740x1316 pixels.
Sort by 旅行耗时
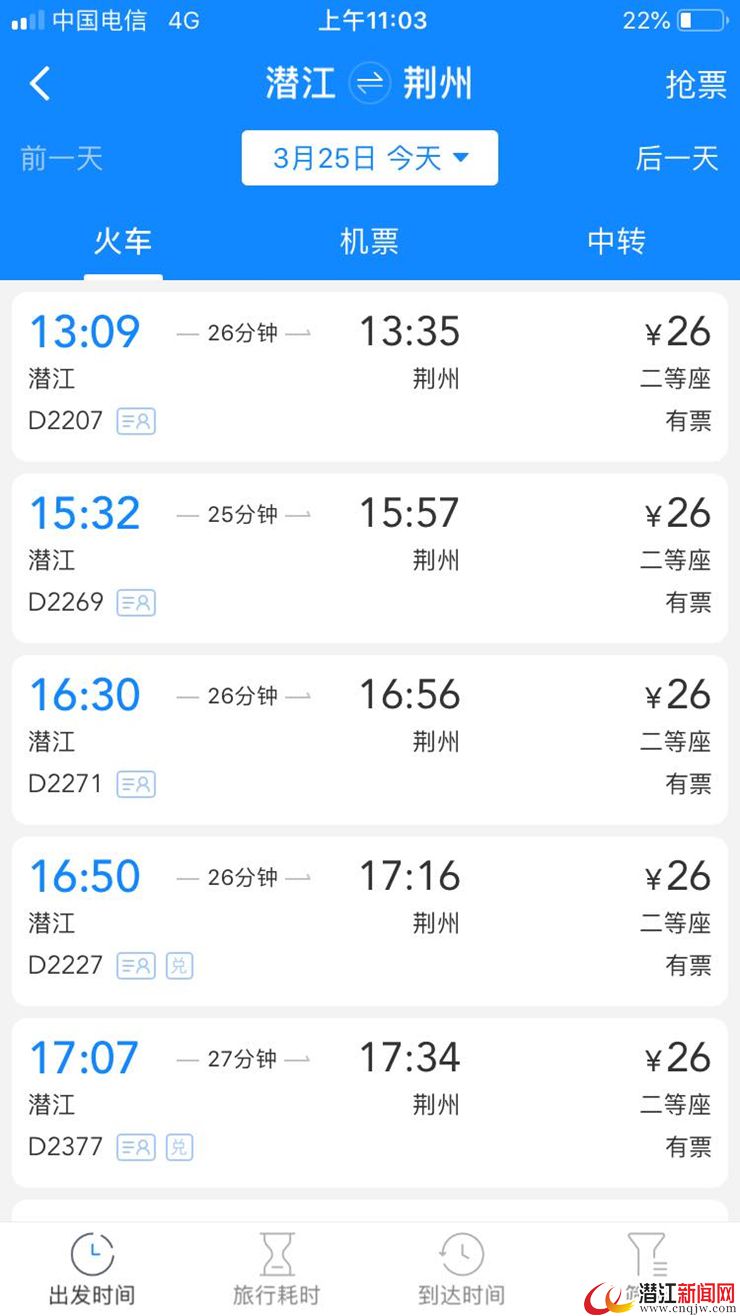click(x=277, y=1270)
